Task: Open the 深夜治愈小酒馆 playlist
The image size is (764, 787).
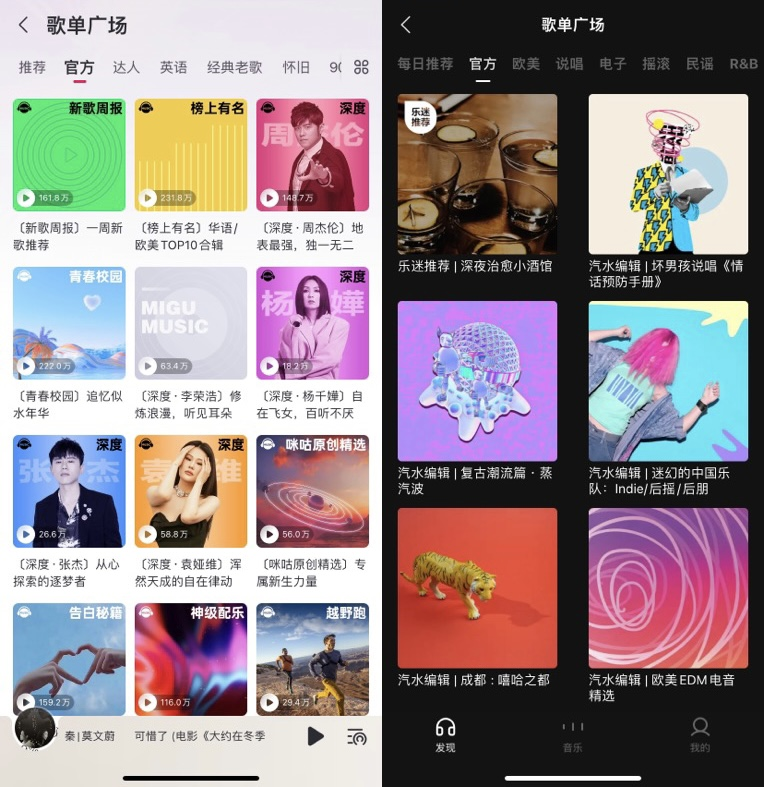Action: 477,174
